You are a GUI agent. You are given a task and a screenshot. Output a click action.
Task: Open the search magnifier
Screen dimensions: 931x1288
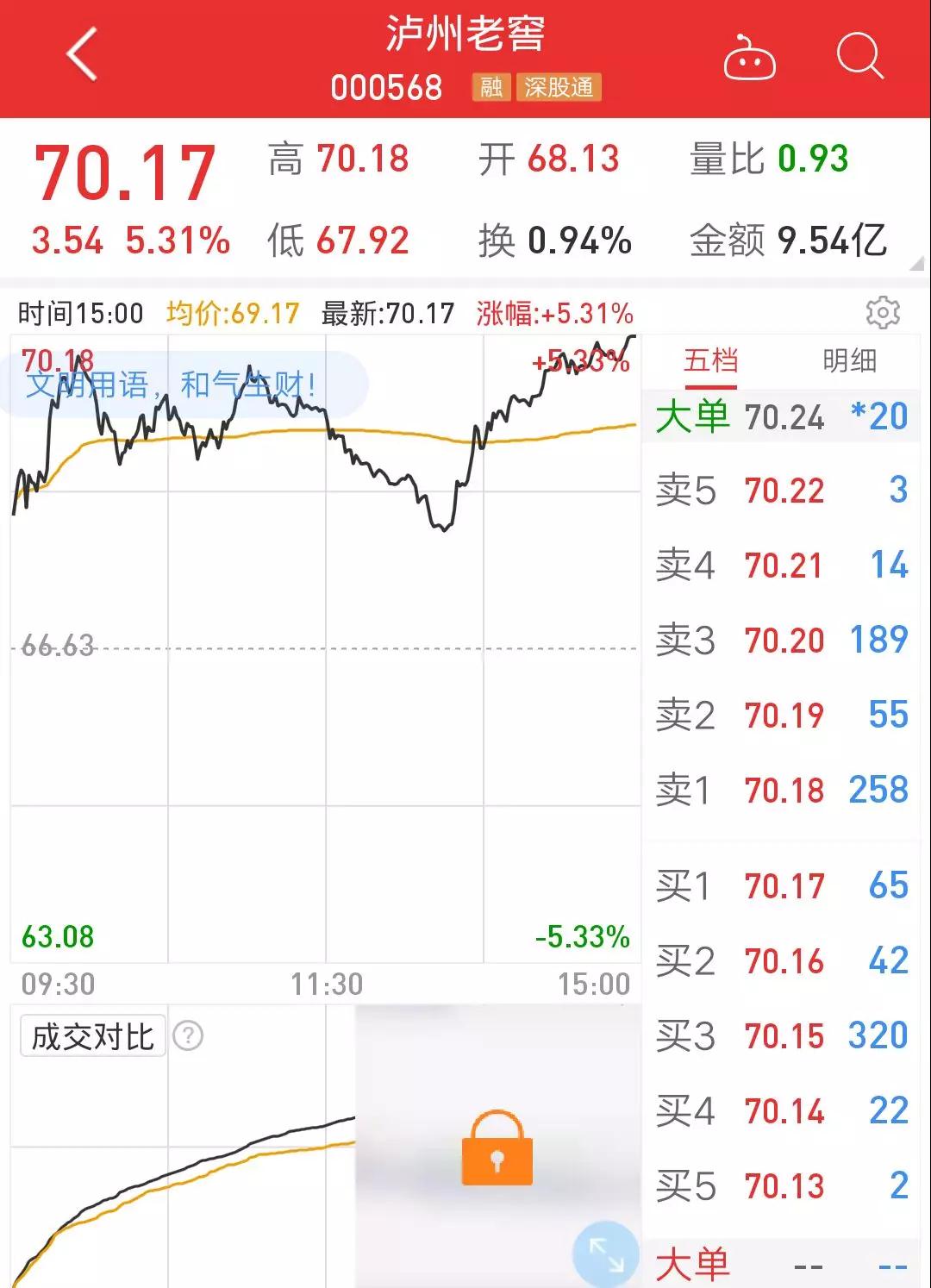coord(859,56)
